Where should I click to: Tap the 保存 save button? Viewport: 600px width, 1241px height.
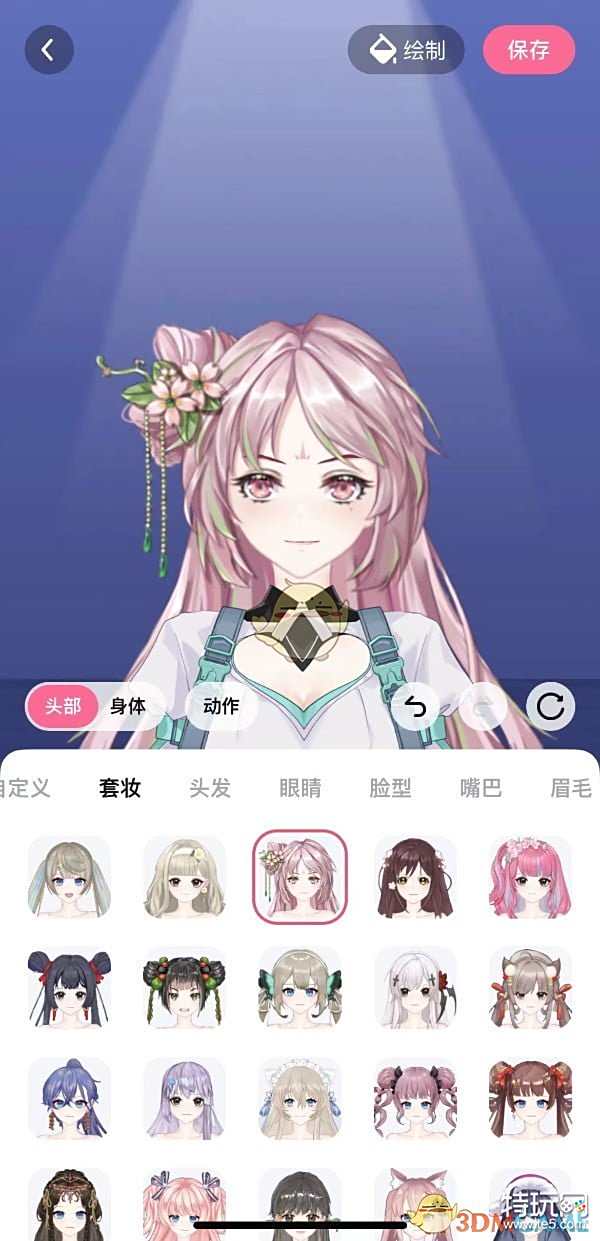pyautogui.click(x=529, y=50)
